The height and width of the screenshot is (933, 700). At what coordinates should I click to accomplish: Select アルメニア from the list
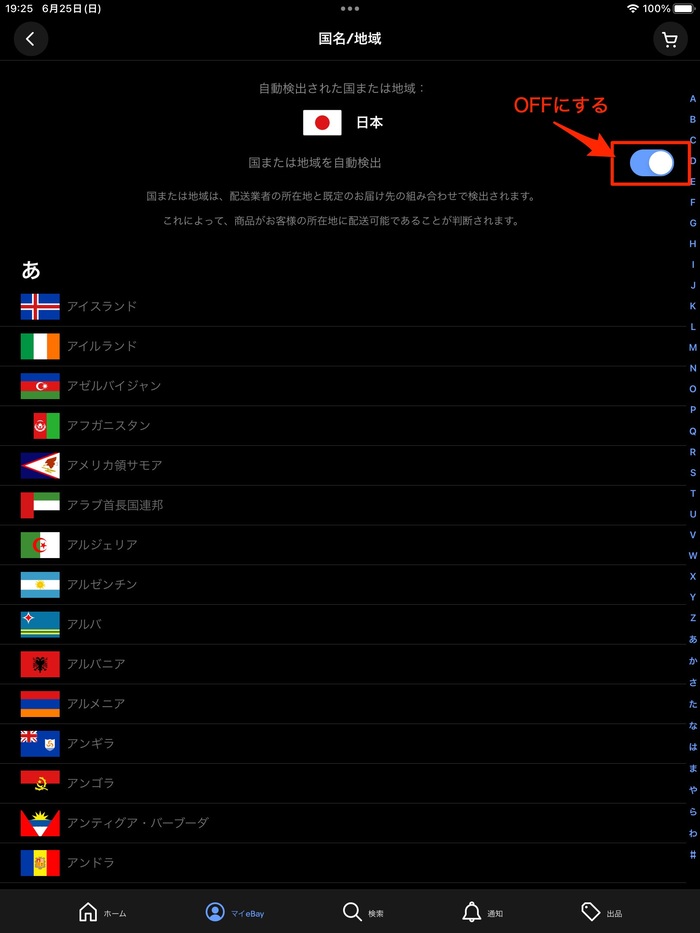pos(95,703)
